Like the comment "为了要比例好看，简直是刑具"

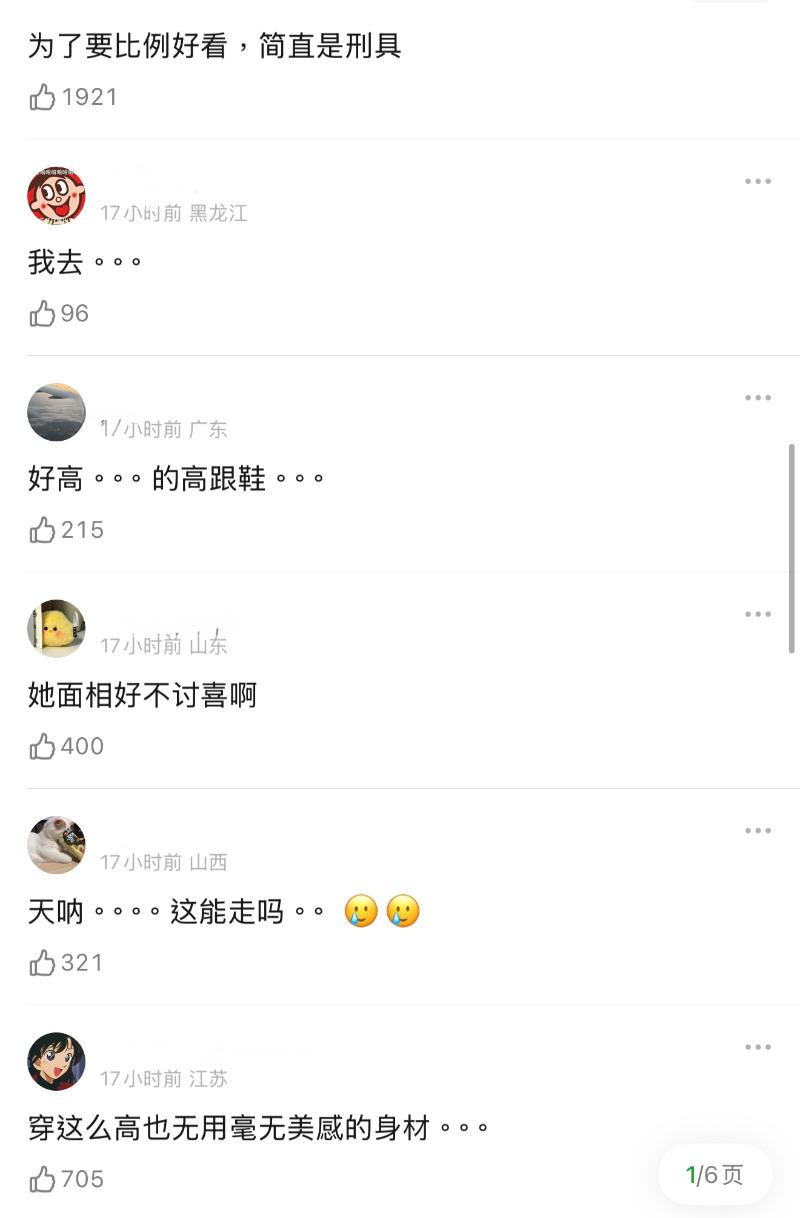click(43, 97)
